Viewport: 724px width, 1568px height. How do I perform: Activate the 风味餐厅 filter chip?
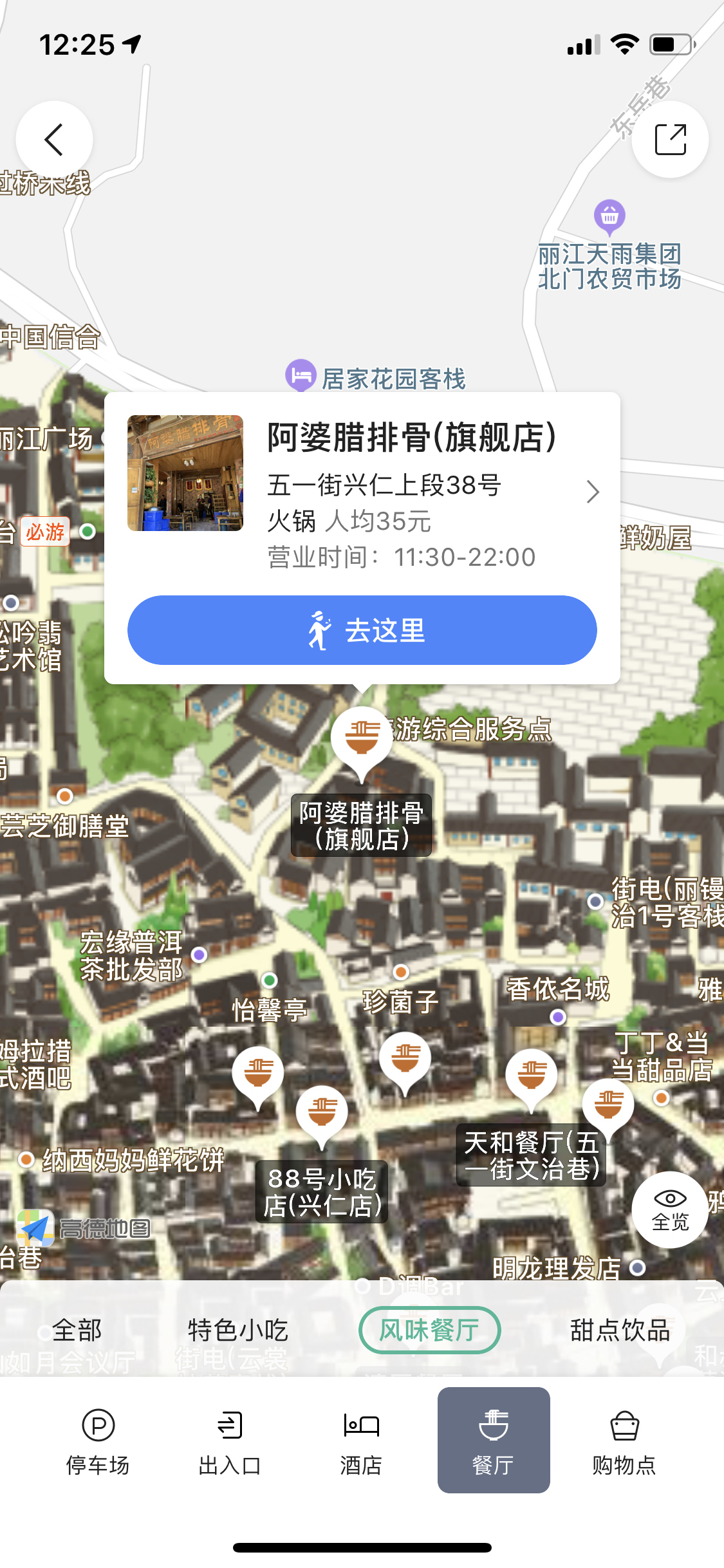[428, 1330]
